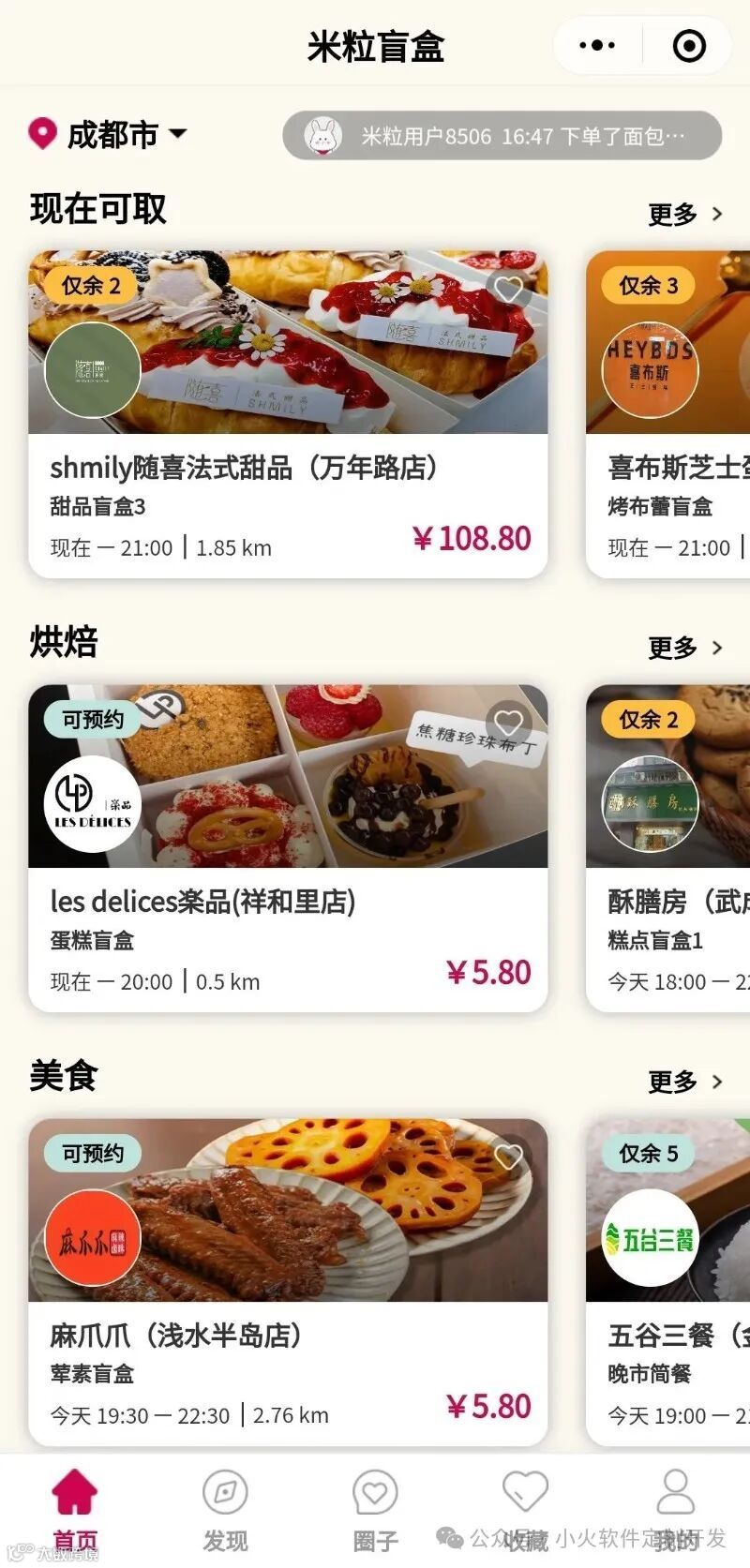Image resolution: width=750 pixels, height=1568 pixels.
Task: View more in 现在可取 section
Action: coord(685,215)
